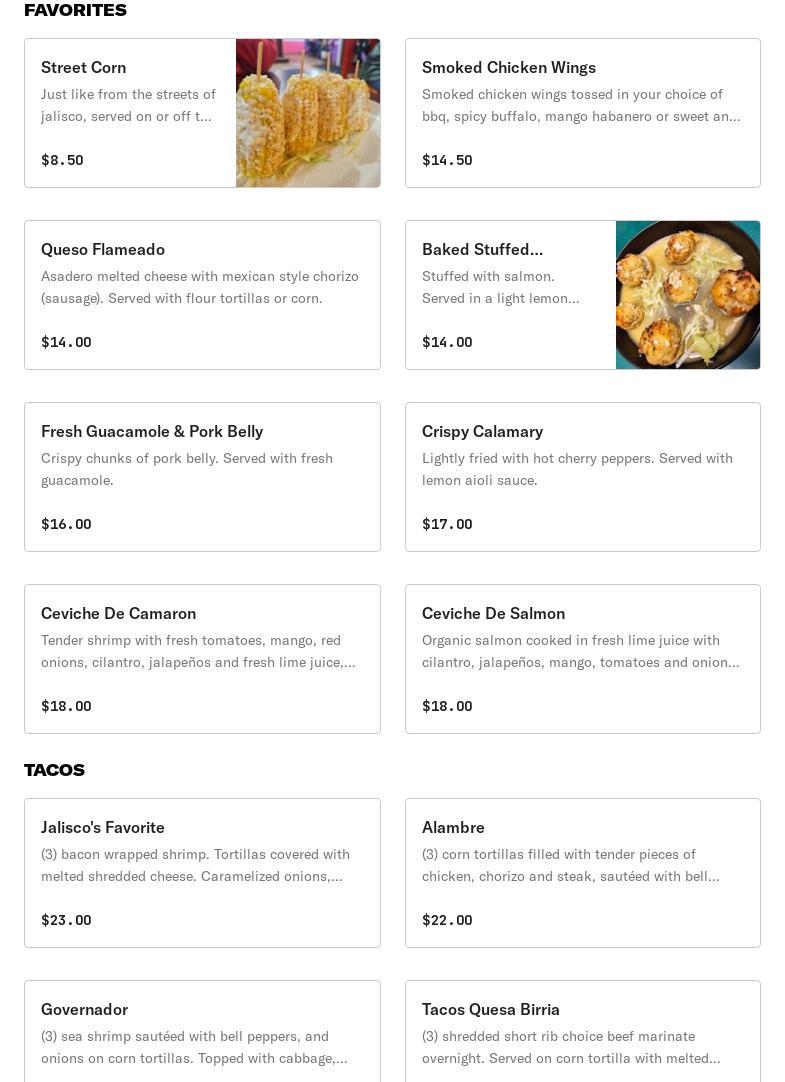
Task: Open the Alambre tacos card
Action: click(x=582, y=873)
